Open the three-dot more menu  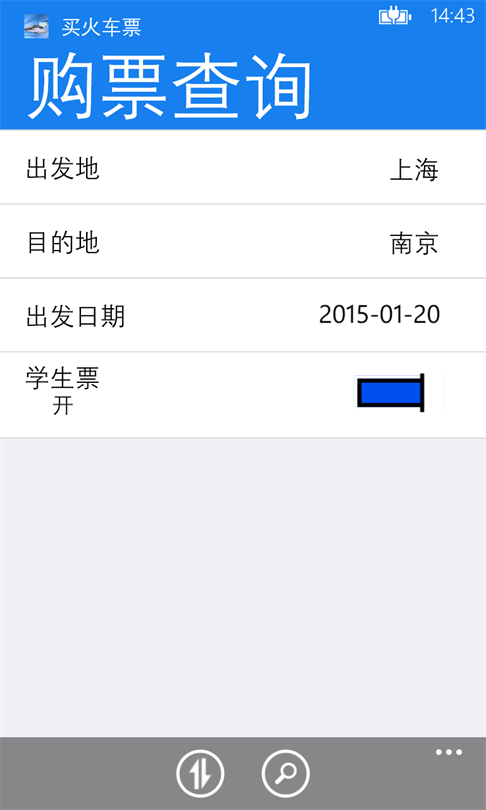coord(448,752)
